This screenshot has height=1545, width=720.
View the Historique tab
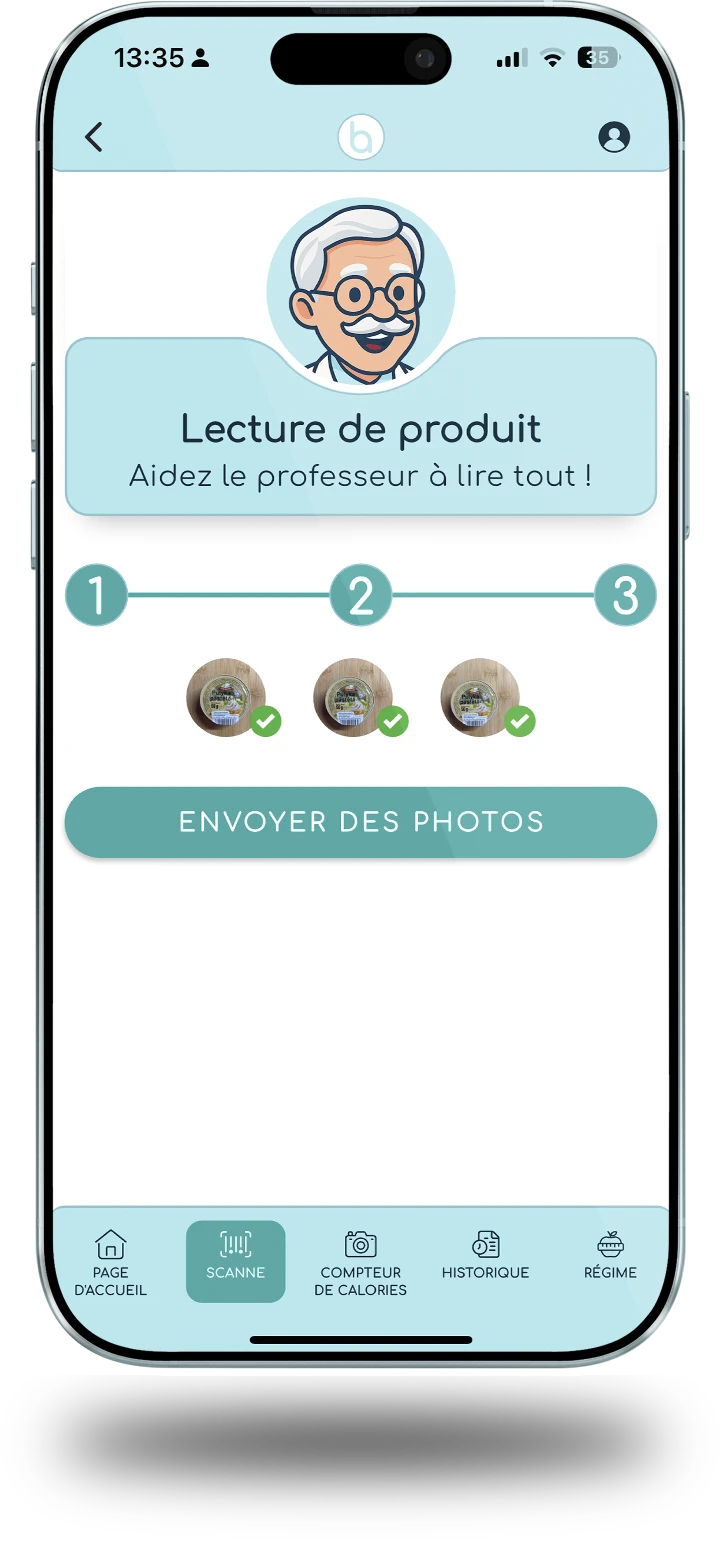485,1258
